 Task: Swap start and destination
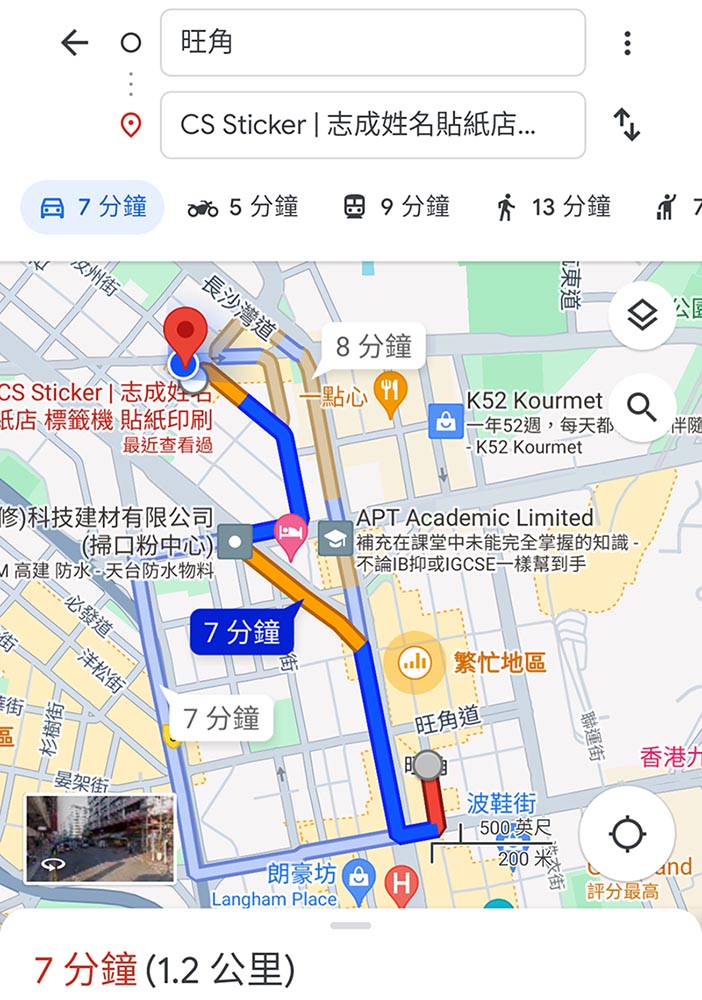point(627,125)
